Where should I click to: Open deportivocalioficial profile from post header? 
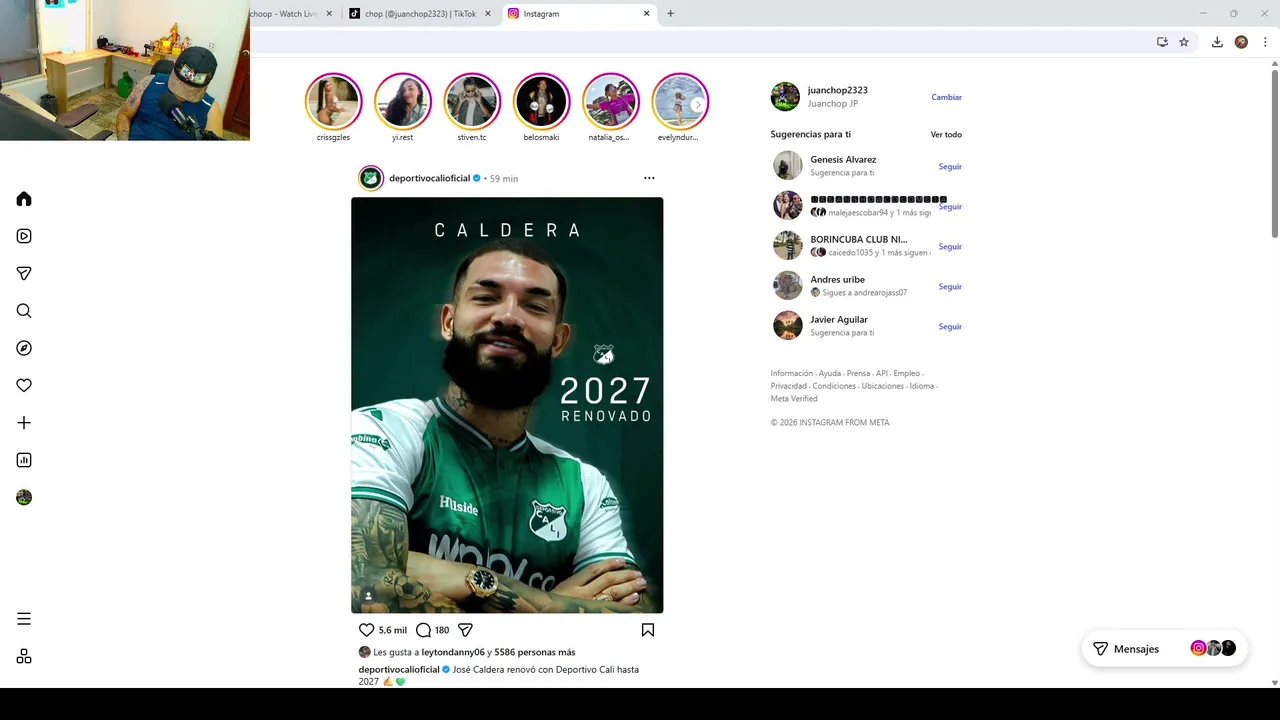[429, 178]
